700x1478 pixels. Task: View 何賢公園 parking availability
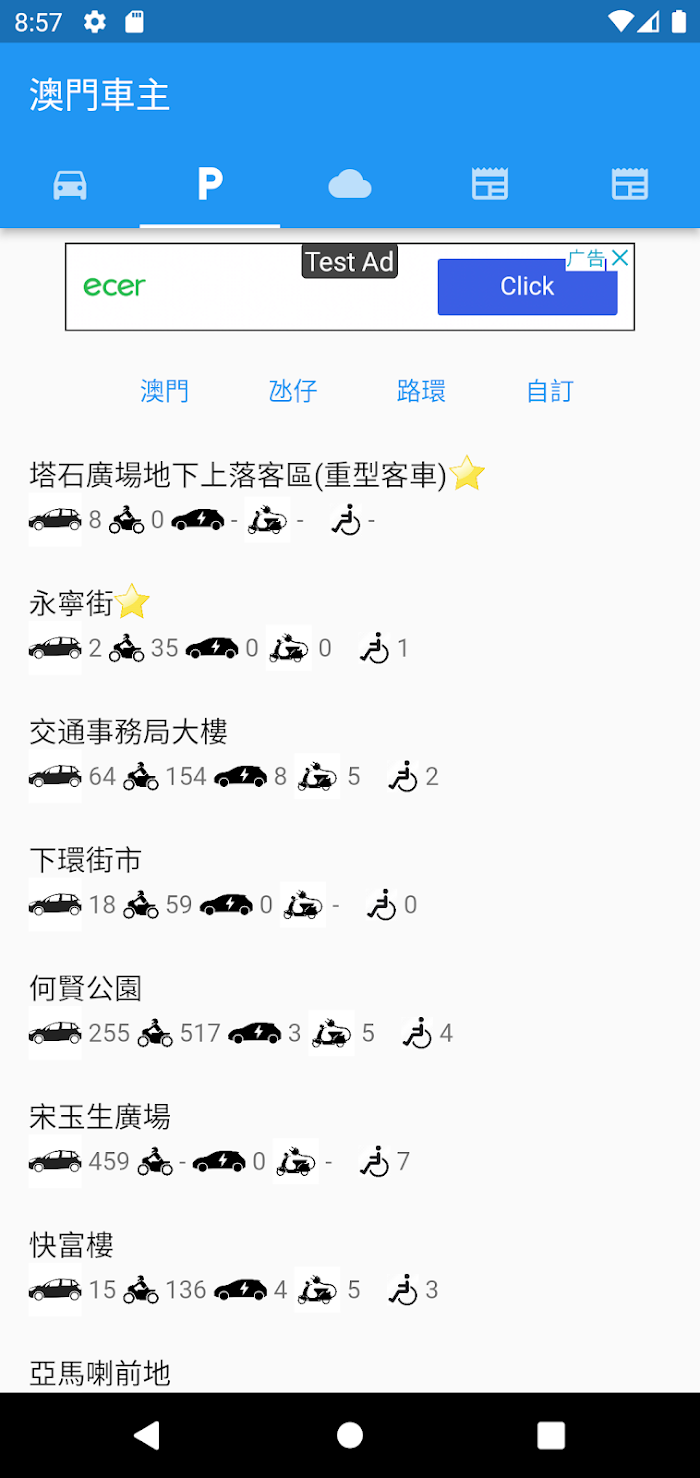[x=350, y=1010]
